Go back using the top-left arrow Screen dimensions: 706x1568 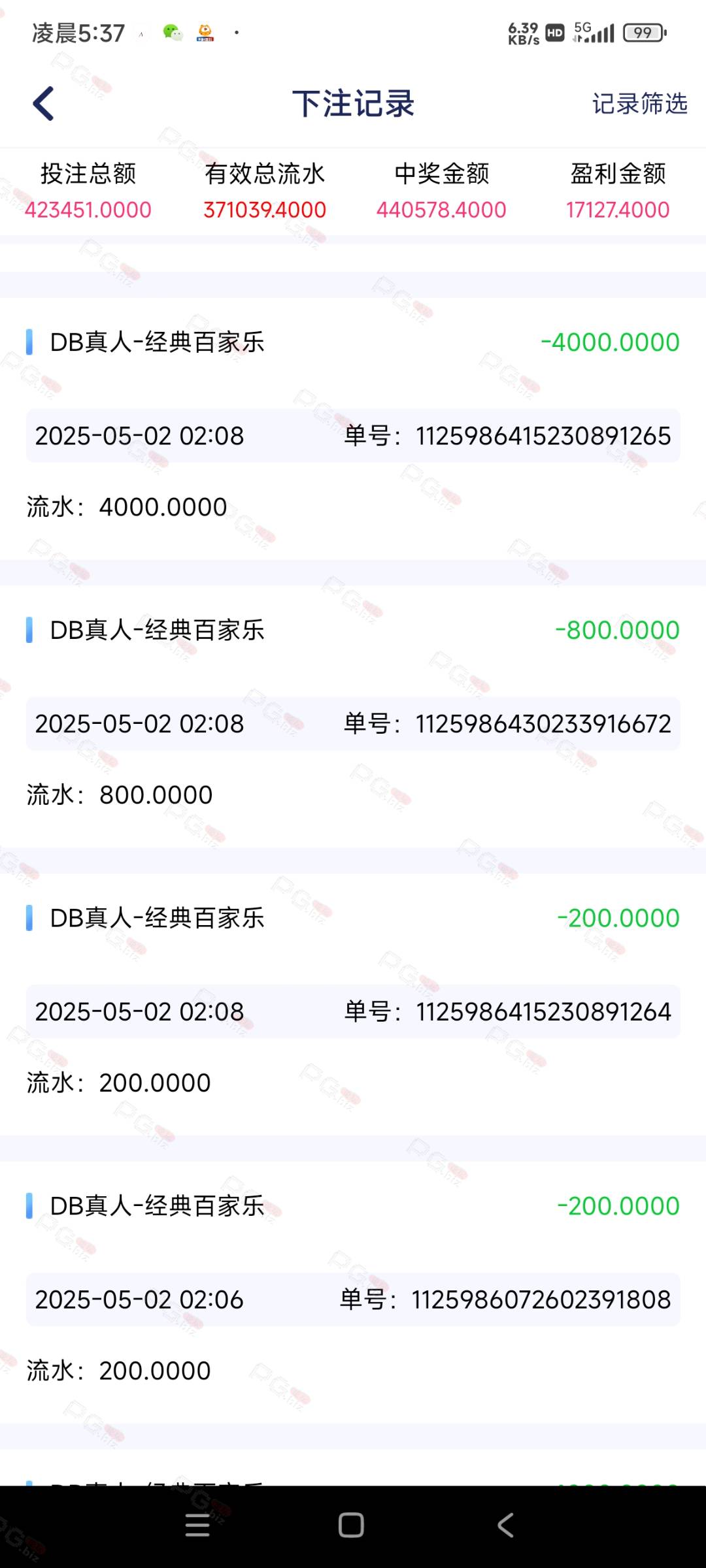coord(43,103)
